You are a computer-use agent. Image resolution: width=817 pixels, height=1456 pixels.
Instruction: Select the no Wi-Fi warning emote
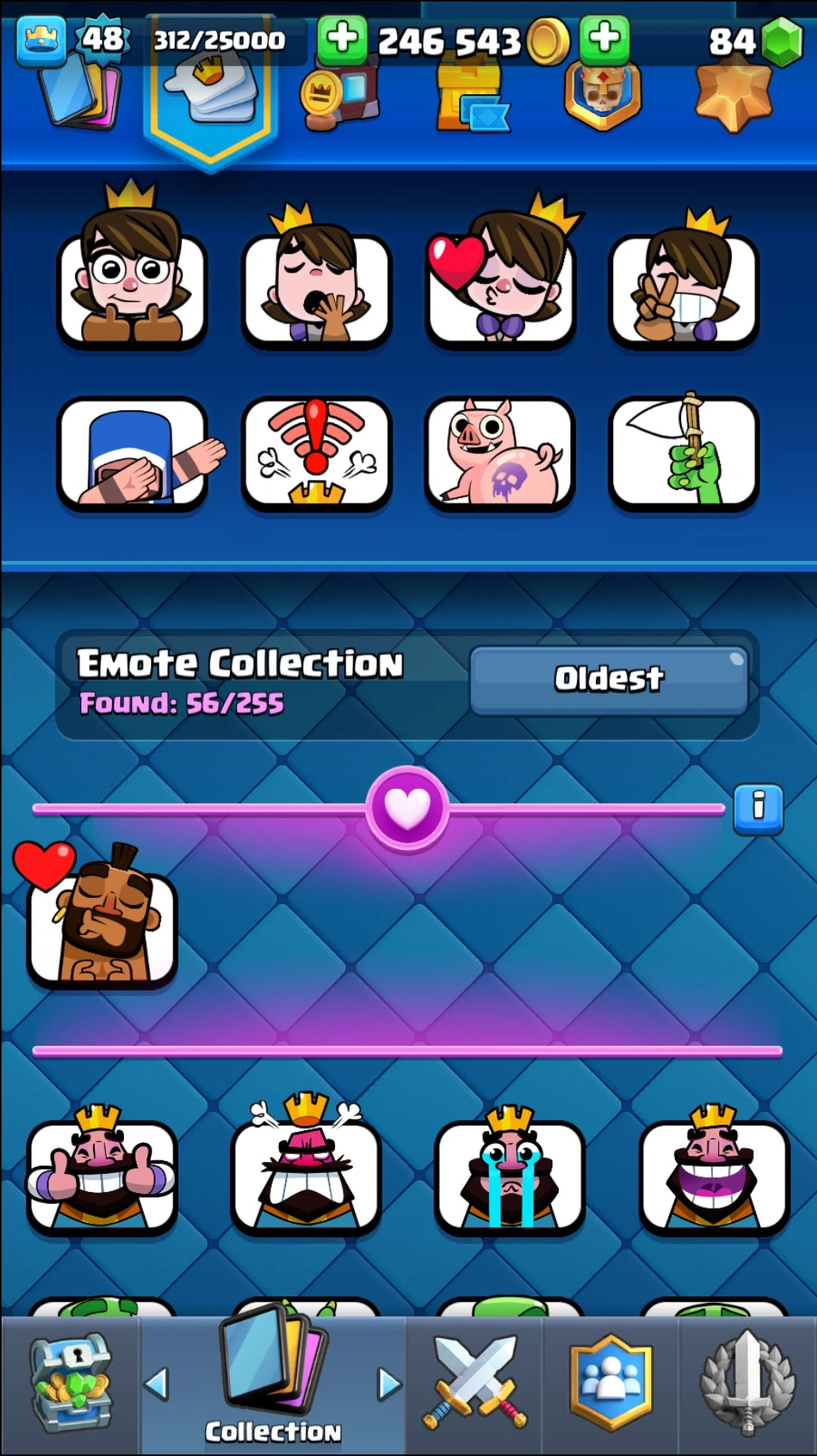316,452
